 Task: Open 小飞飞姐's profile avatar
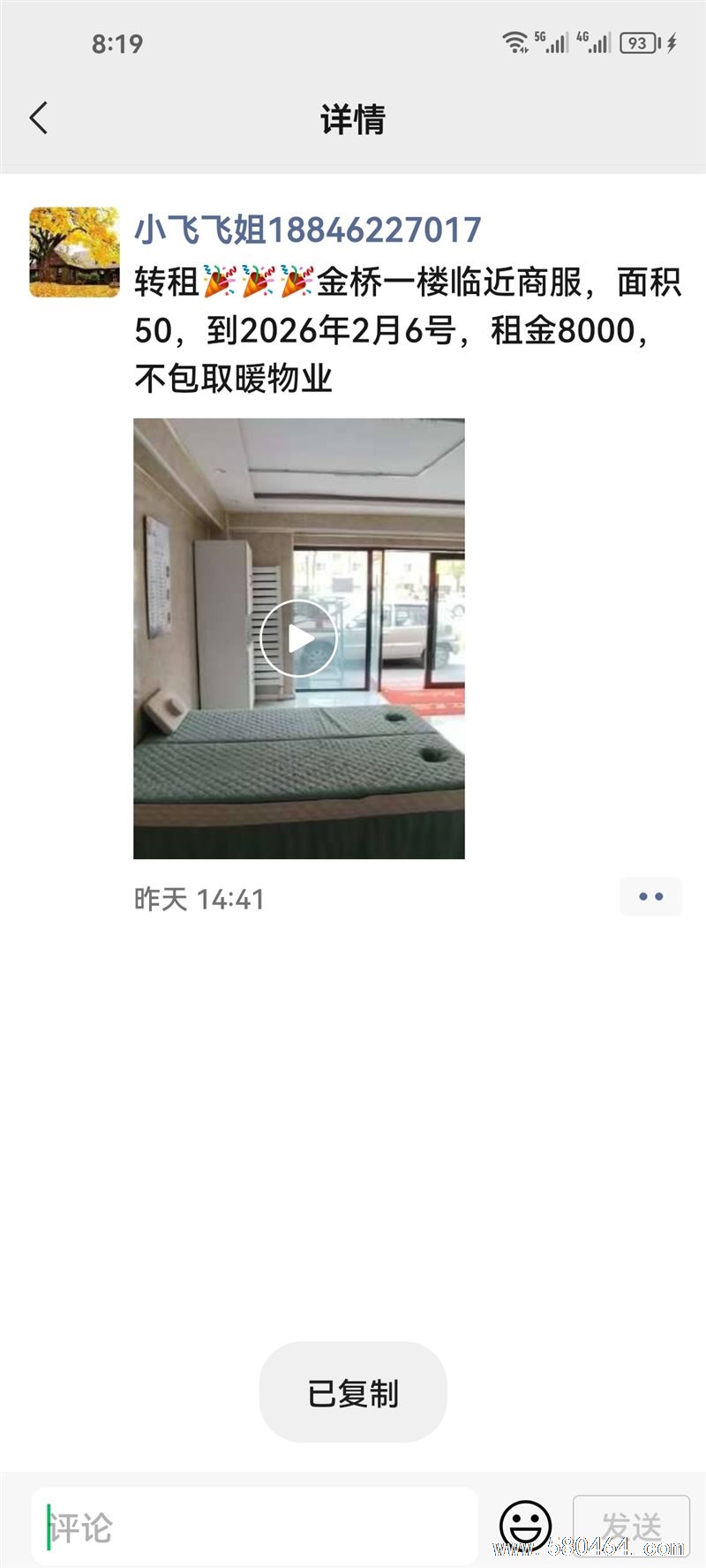point(74,253)
